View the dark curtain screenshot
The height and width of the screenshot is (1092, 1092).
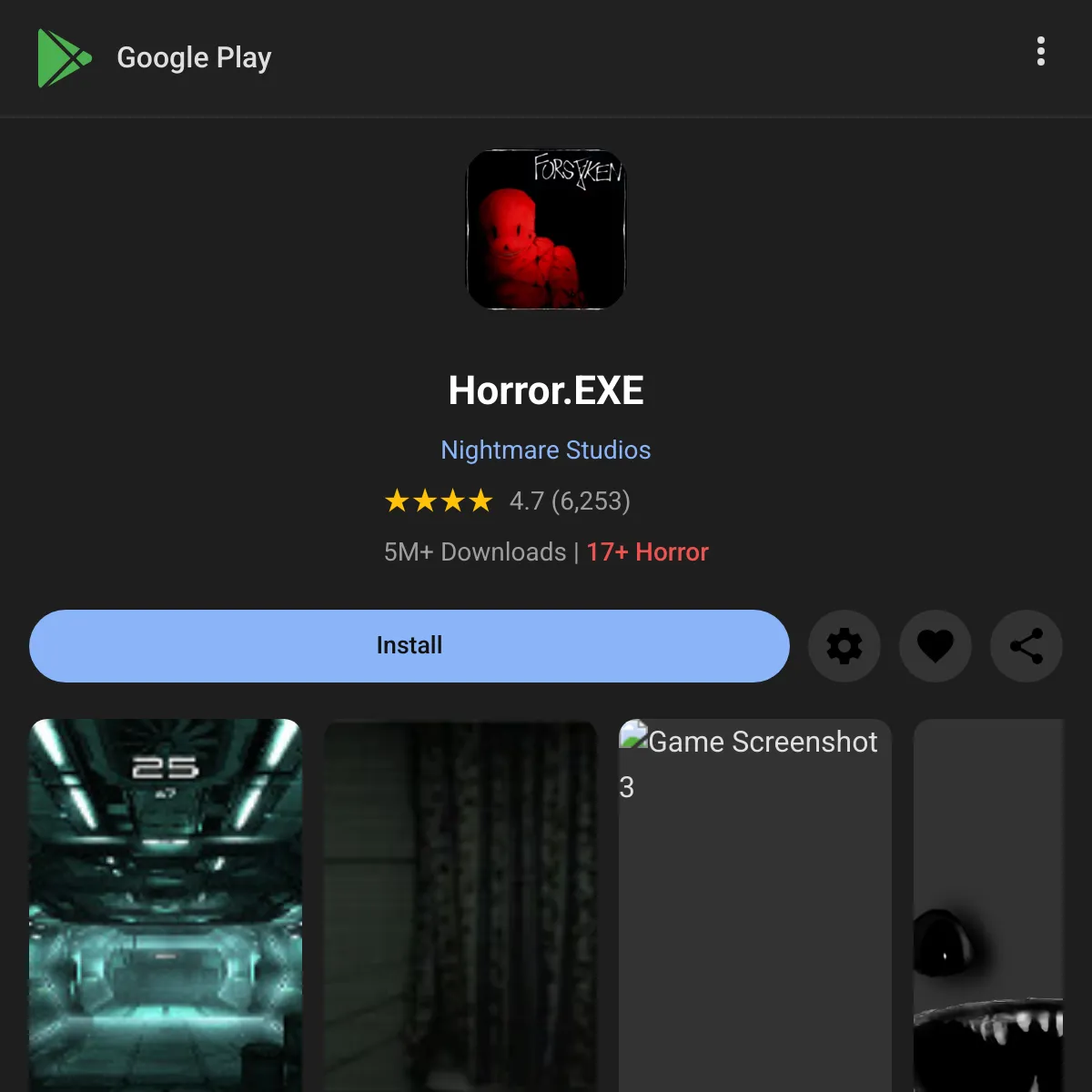[460, 905]
